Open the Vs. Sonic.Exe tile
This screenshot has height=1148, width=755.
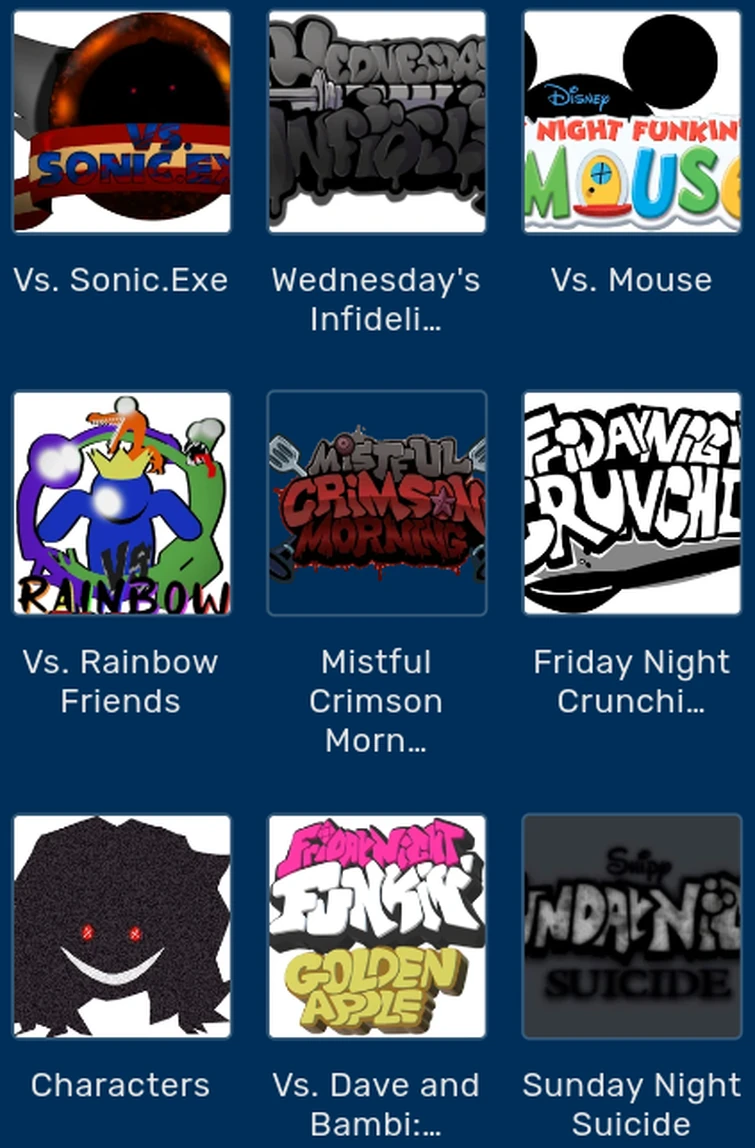coord(121,122)
